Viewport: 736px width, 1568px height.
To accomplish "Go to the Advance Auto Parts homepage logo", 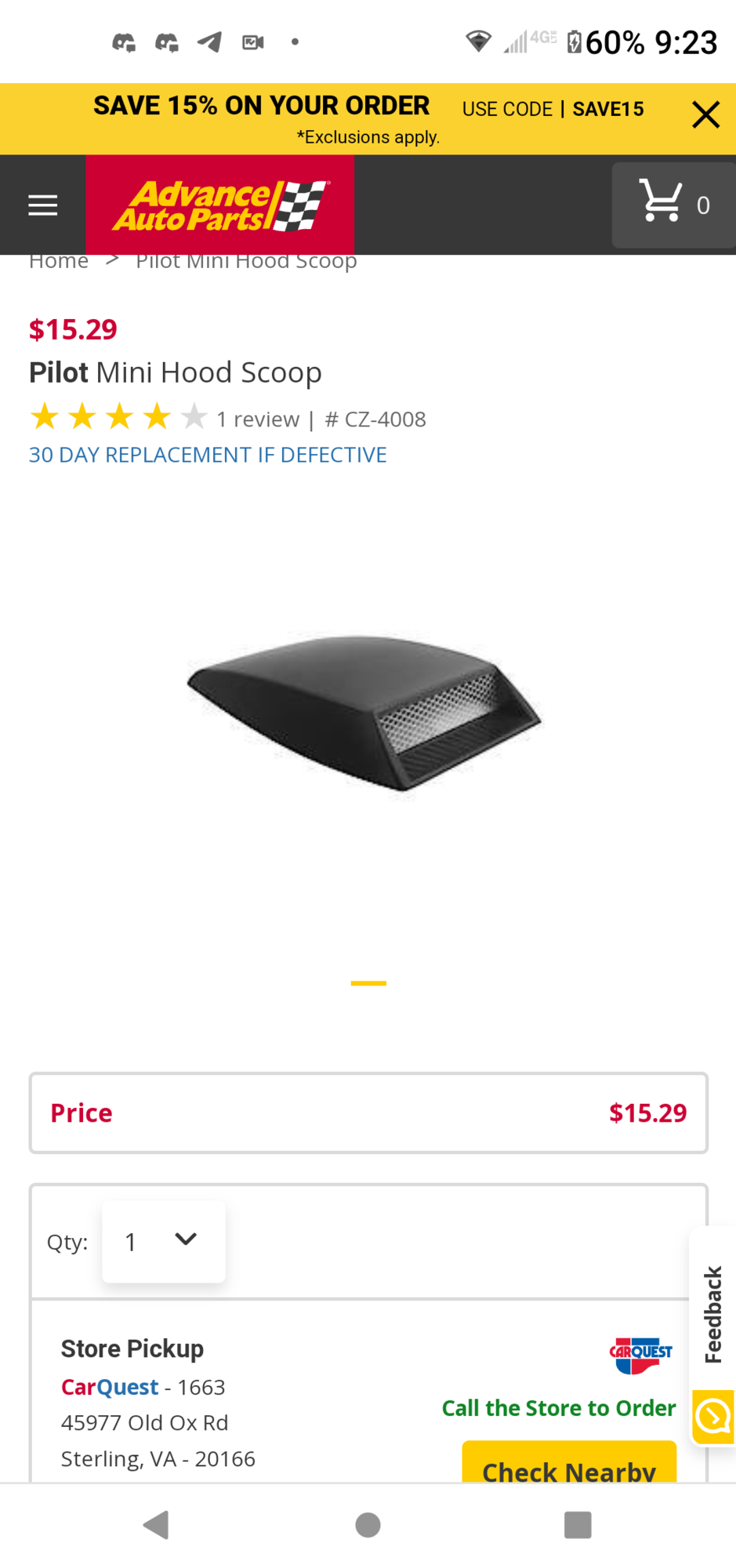I will coord(219,205).
